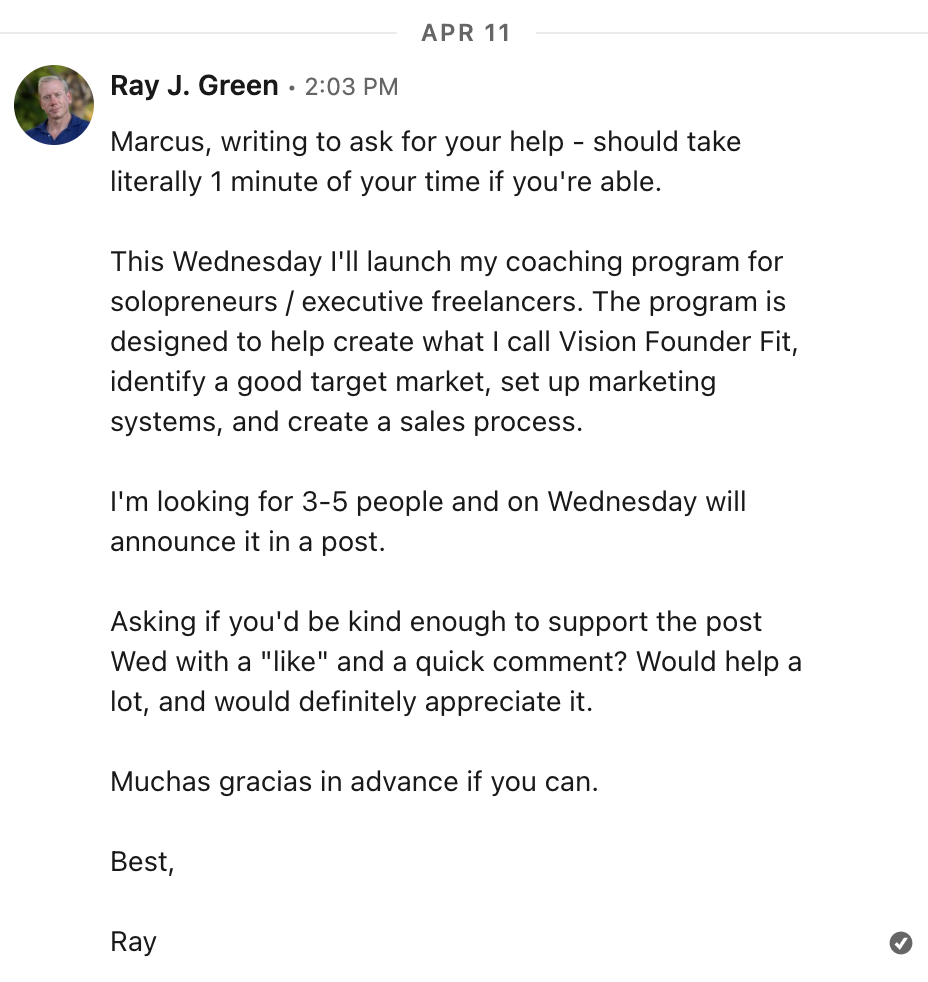Open the sender name Ray J. Green

point(194,86)
